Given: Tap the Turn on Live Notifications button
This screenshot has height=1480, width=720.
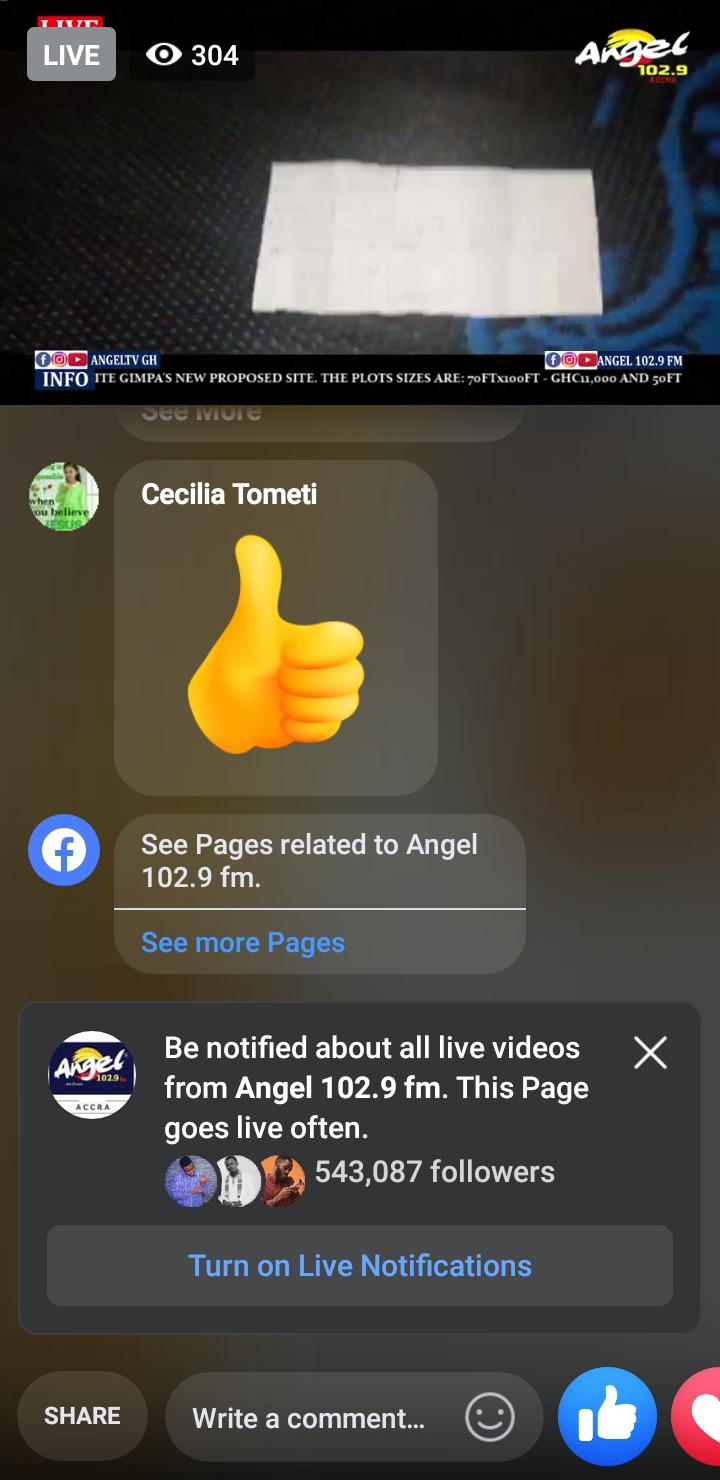Looking at the screenshot, I should pyautogui.click(x=360, y=1266).
